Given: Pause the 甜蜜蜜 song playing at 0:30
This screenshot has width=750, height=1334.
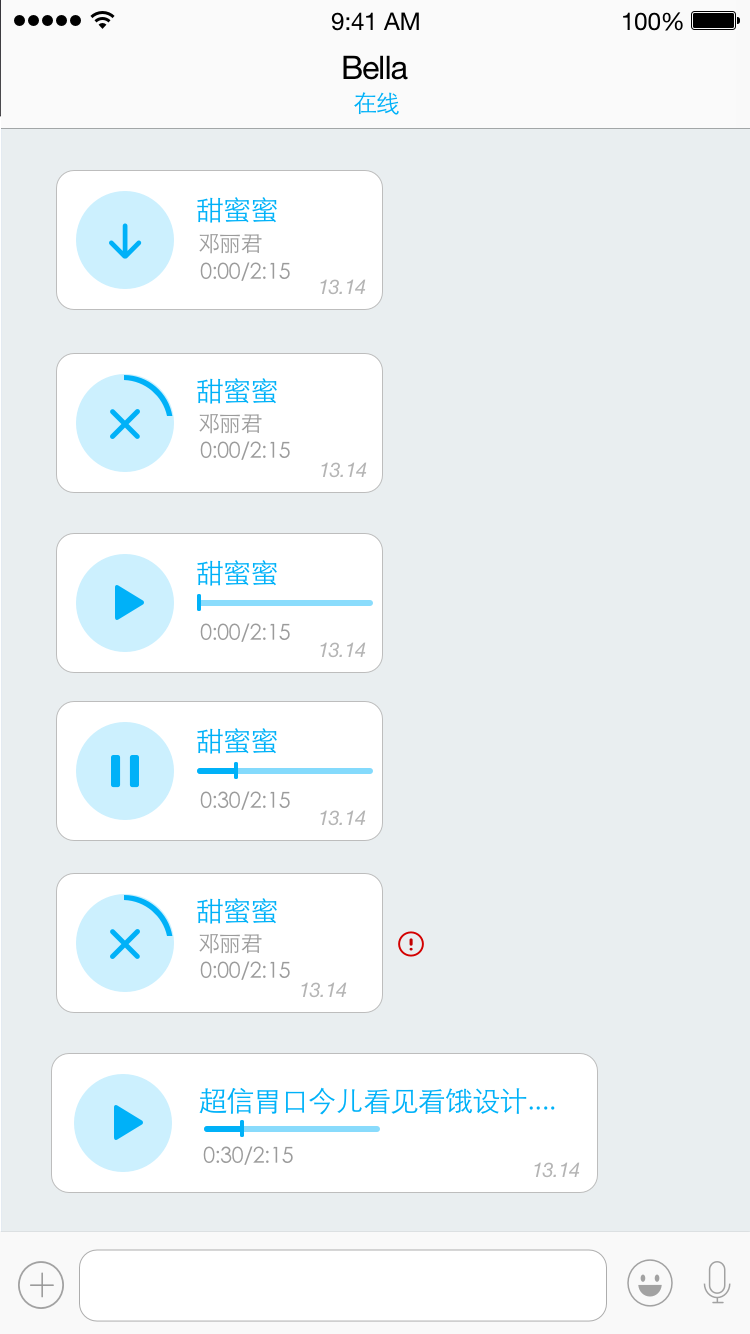Looking at the screenshot, I should point(125,771).
